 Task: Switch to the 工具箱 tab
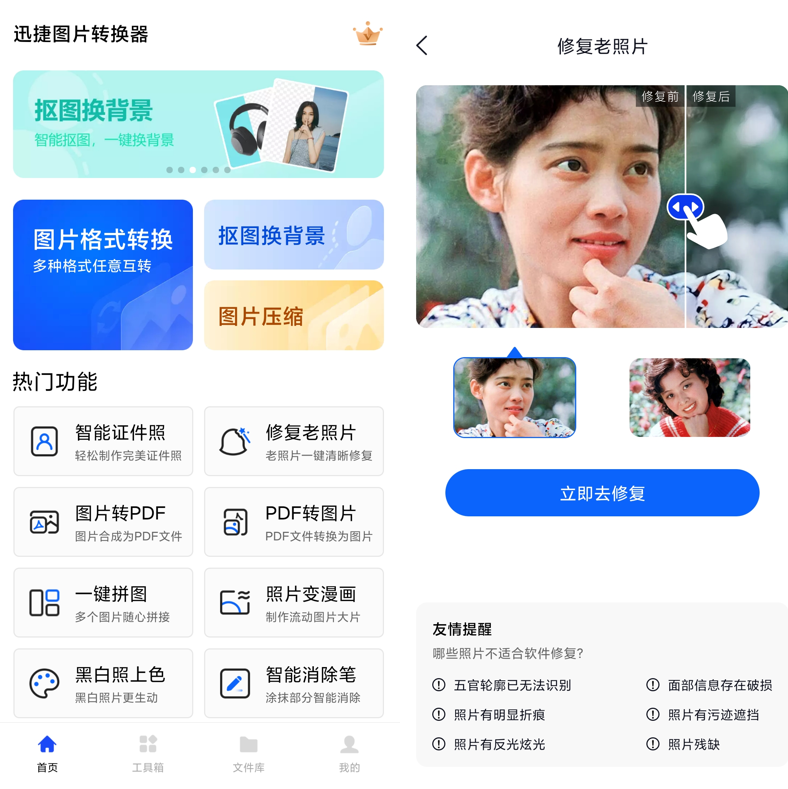coord(147,752)
